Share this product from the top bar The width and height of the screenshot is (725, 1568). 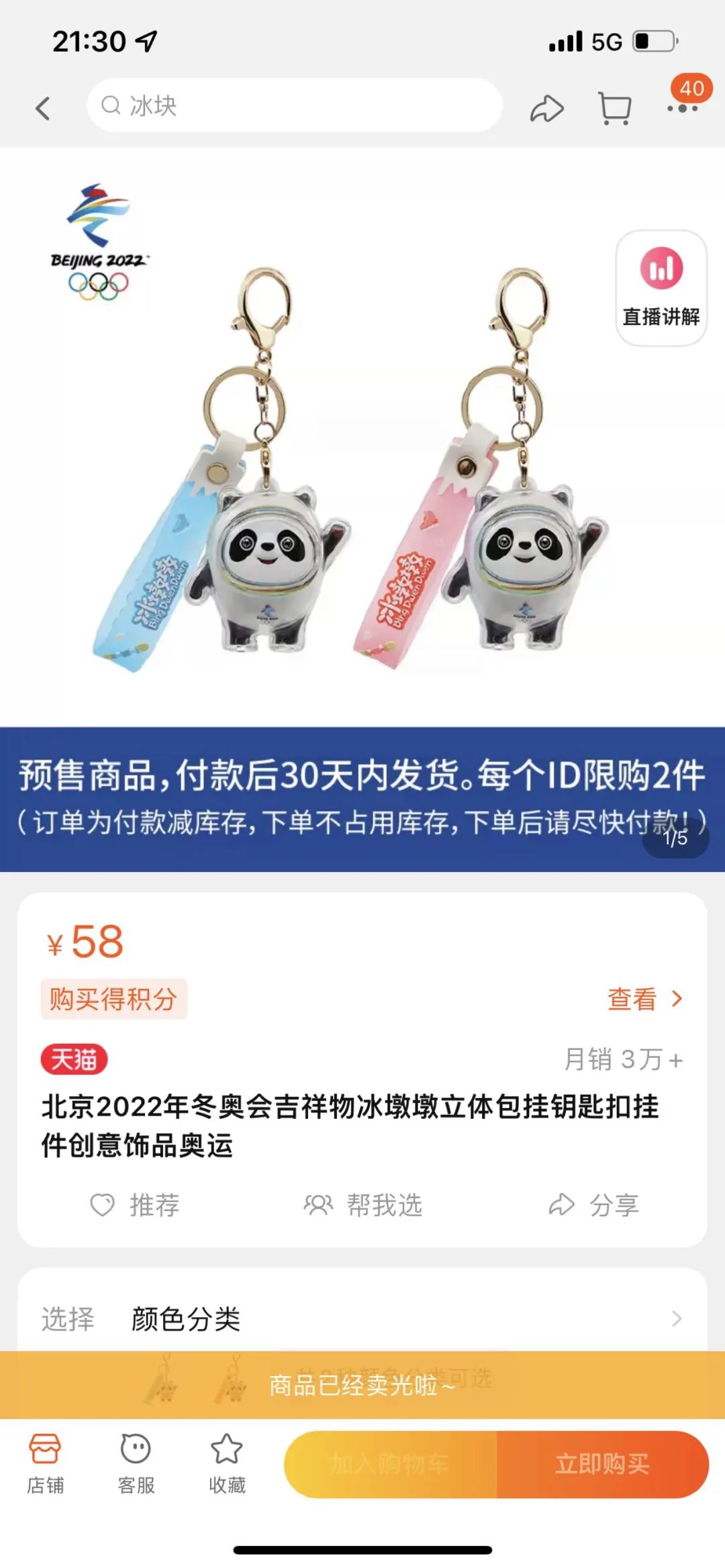tap(546, 108)
